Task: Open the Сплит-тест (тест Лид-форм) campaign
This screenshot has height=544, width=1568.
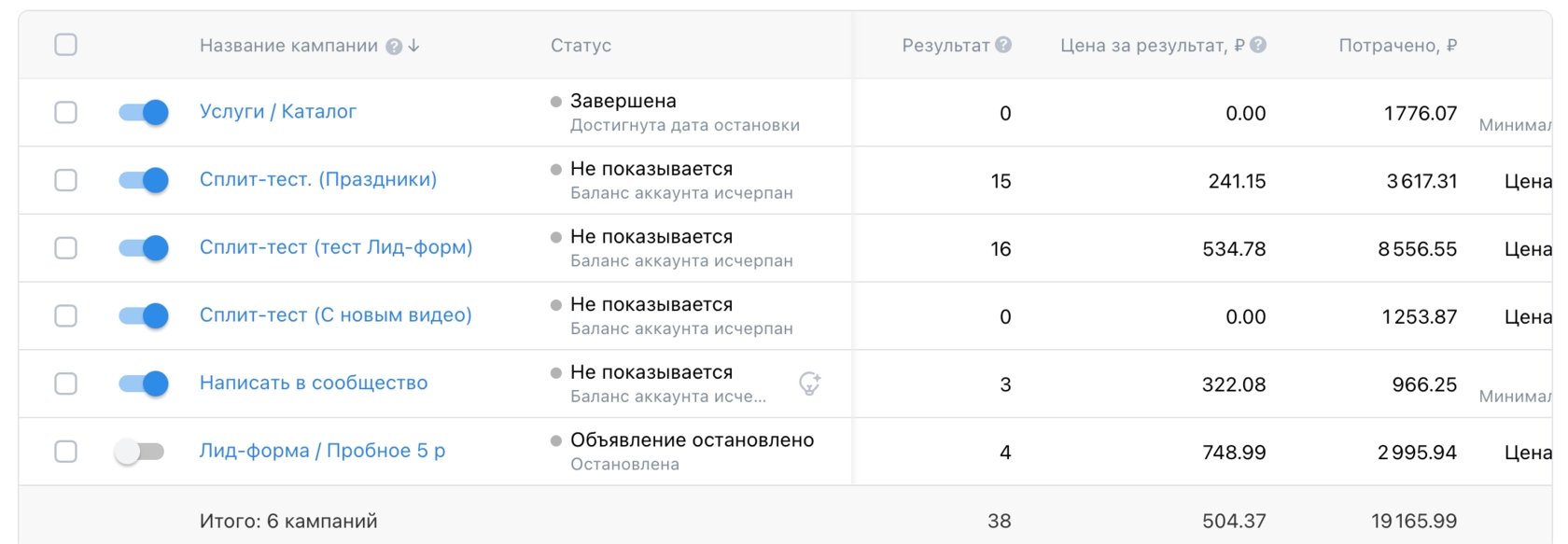Action: click(x=335, y=247)
